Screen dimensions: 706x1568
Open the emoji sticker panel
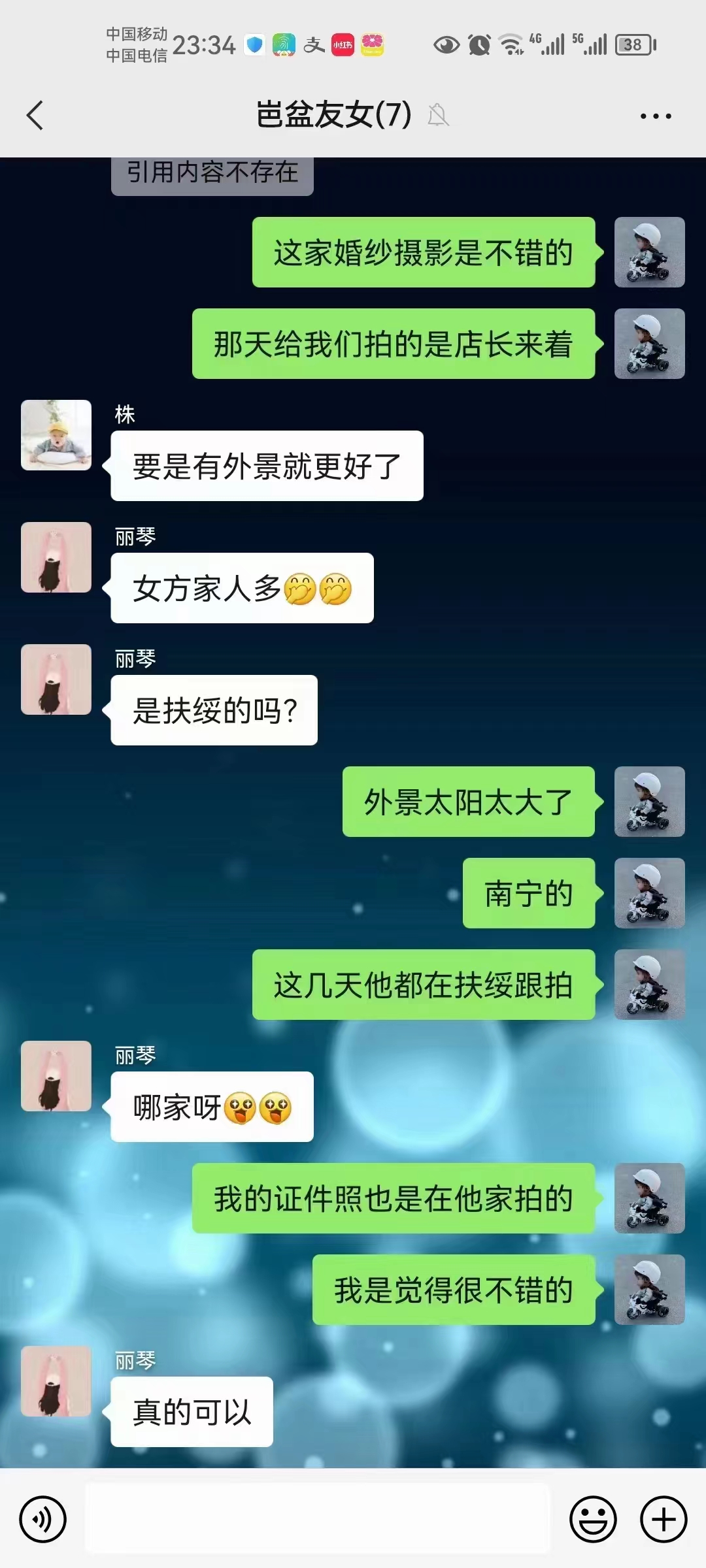(593, 1519)
